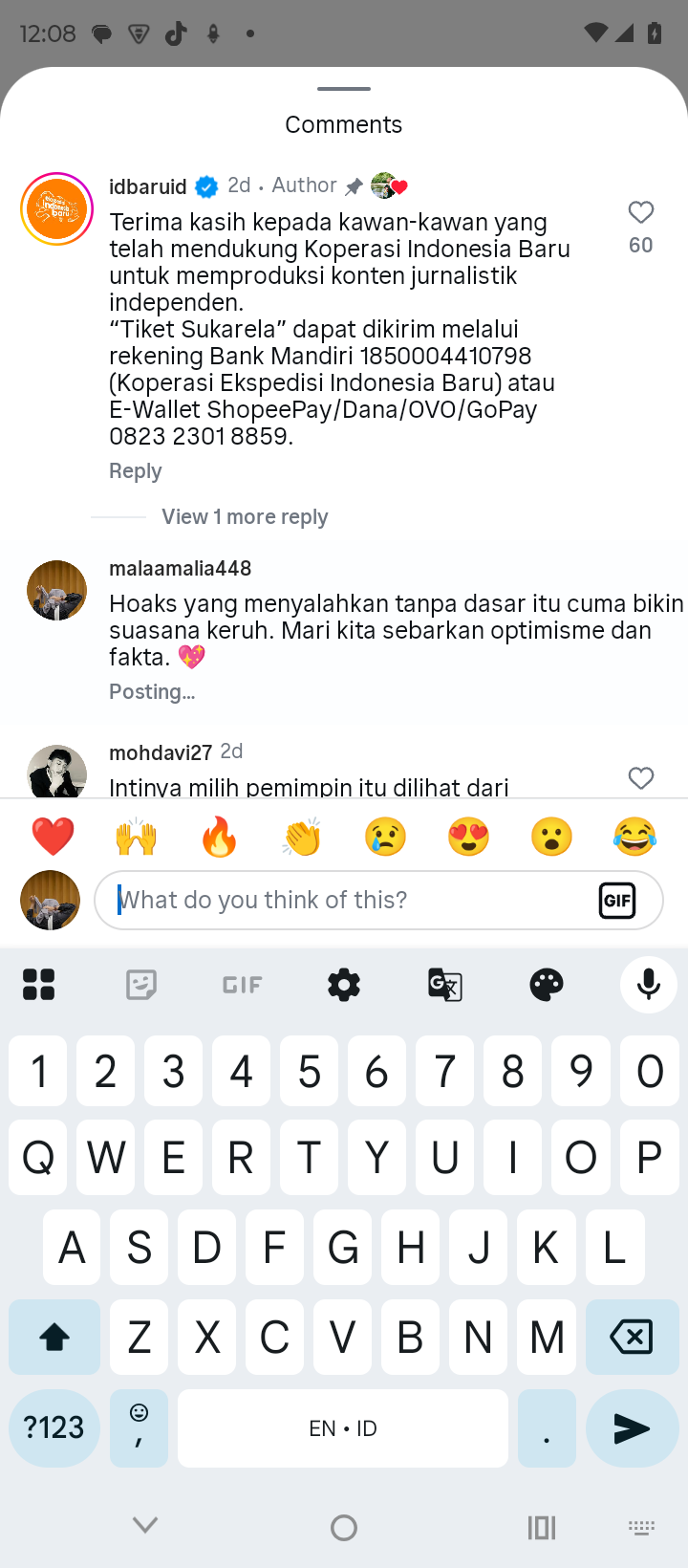Add the red heart emoji reaction
688x1568 pixels.
pos(53,837)
